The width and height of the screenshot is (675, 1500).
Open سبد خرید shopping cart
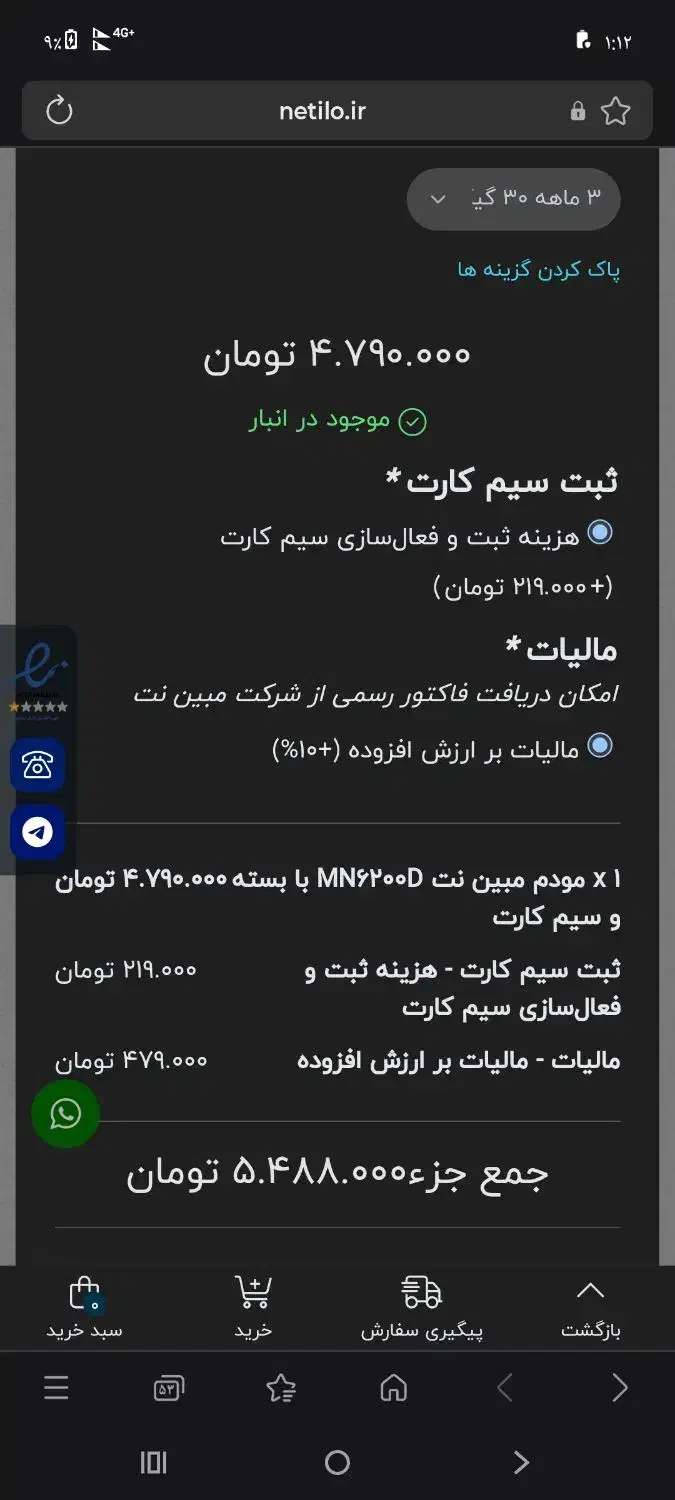coord(84,1307)
